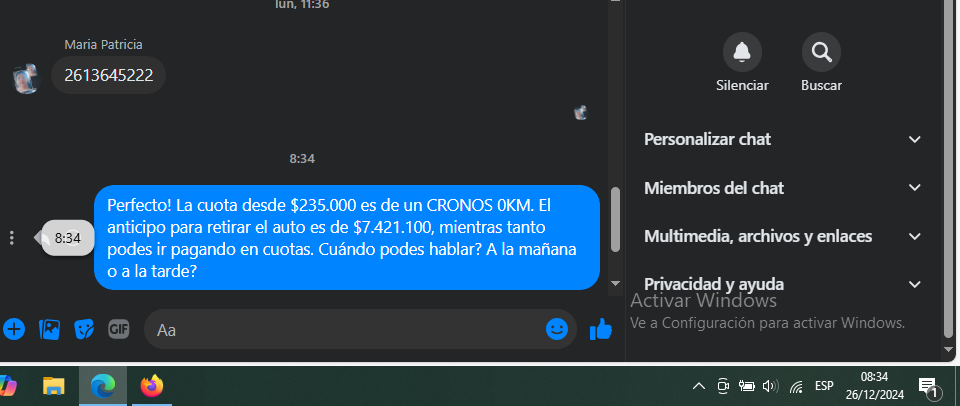This screenshot has width=960, height=406.
Task: Mute the conversation with Silenciar bell
Action: [742, 52]
